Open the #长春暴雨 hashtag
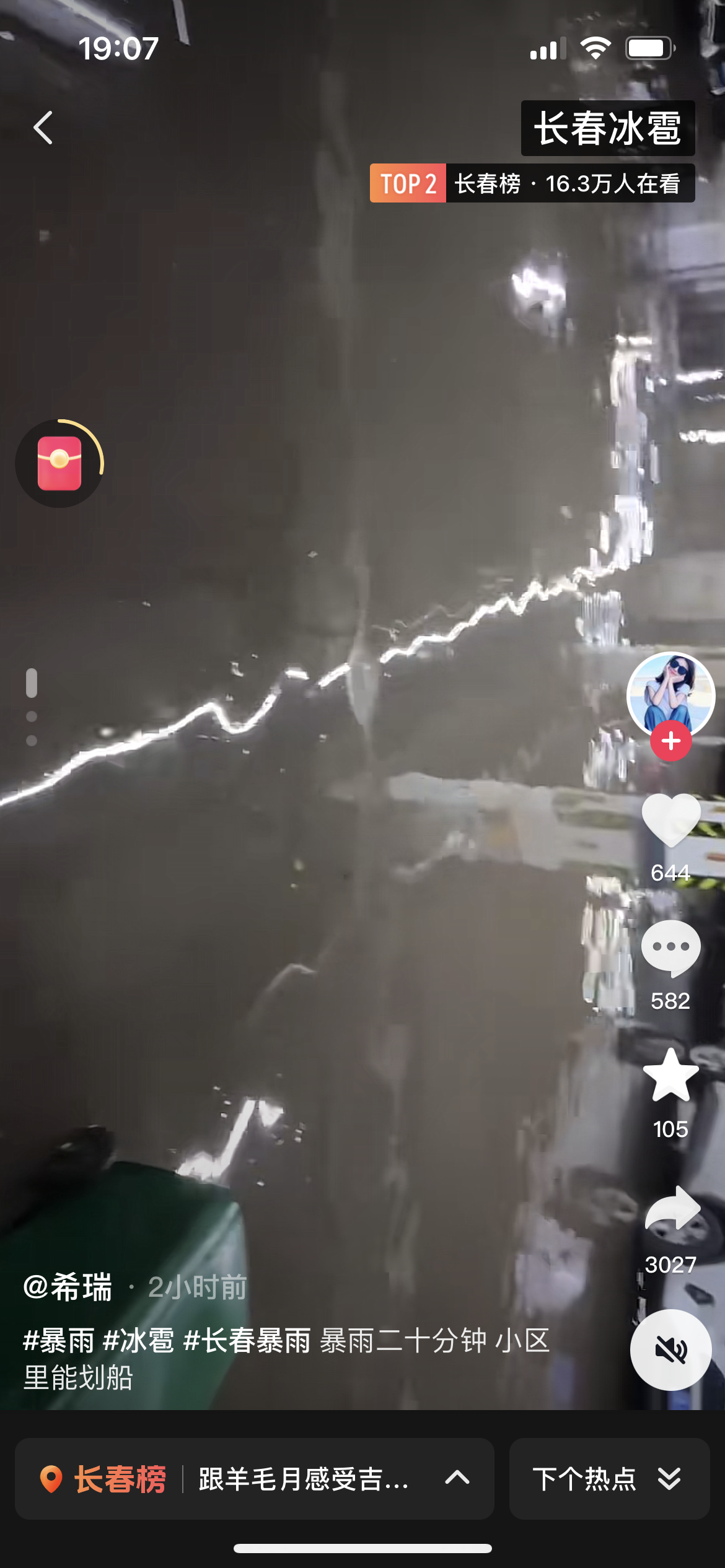The width and height of the screenshot is (725, 1568). pyautogui.click(x=247, y=1341)
